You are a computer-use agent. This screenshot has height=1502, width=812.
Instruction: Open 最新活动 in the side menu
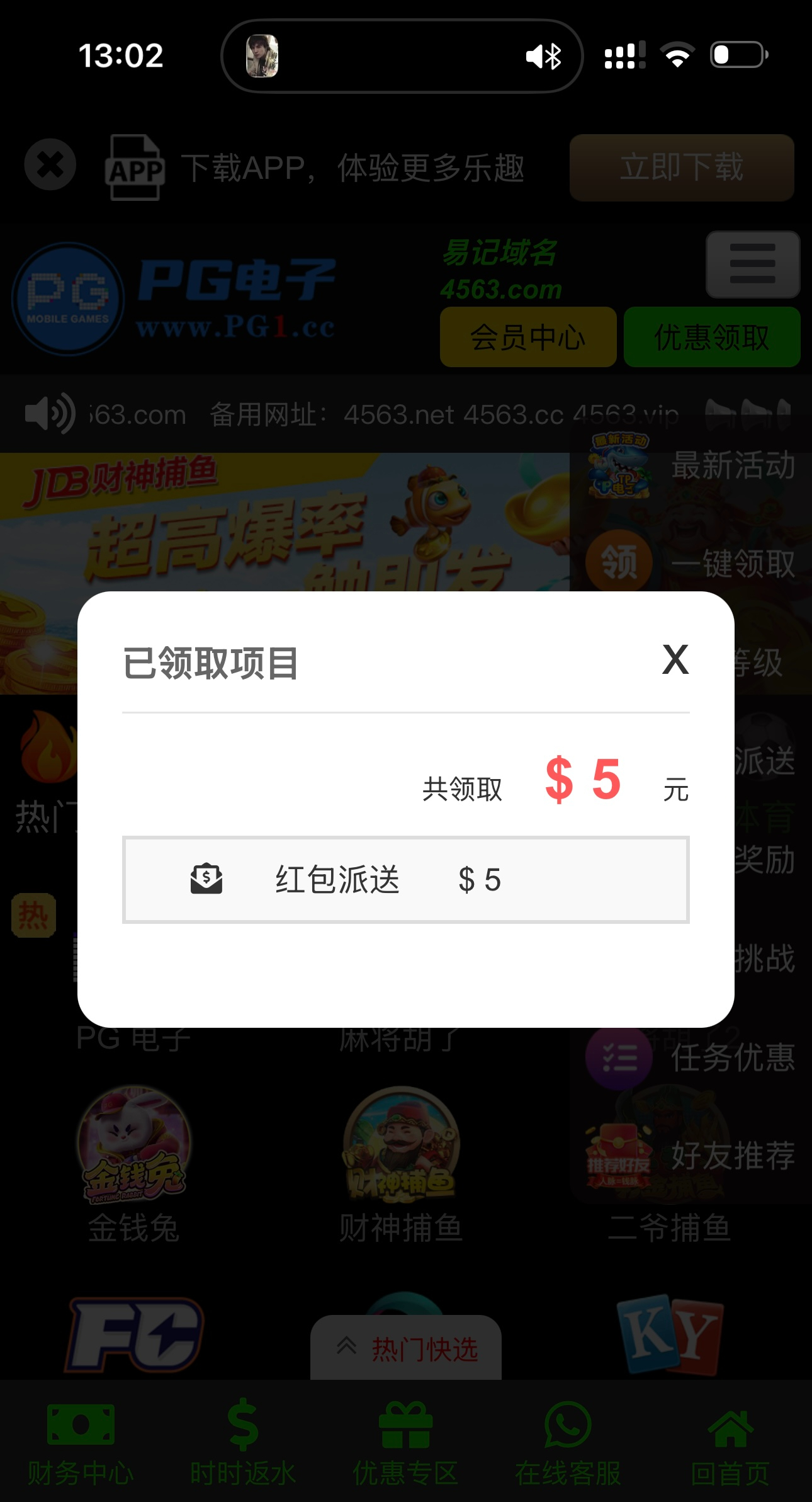pyautogui.click(x=692, y=466)
